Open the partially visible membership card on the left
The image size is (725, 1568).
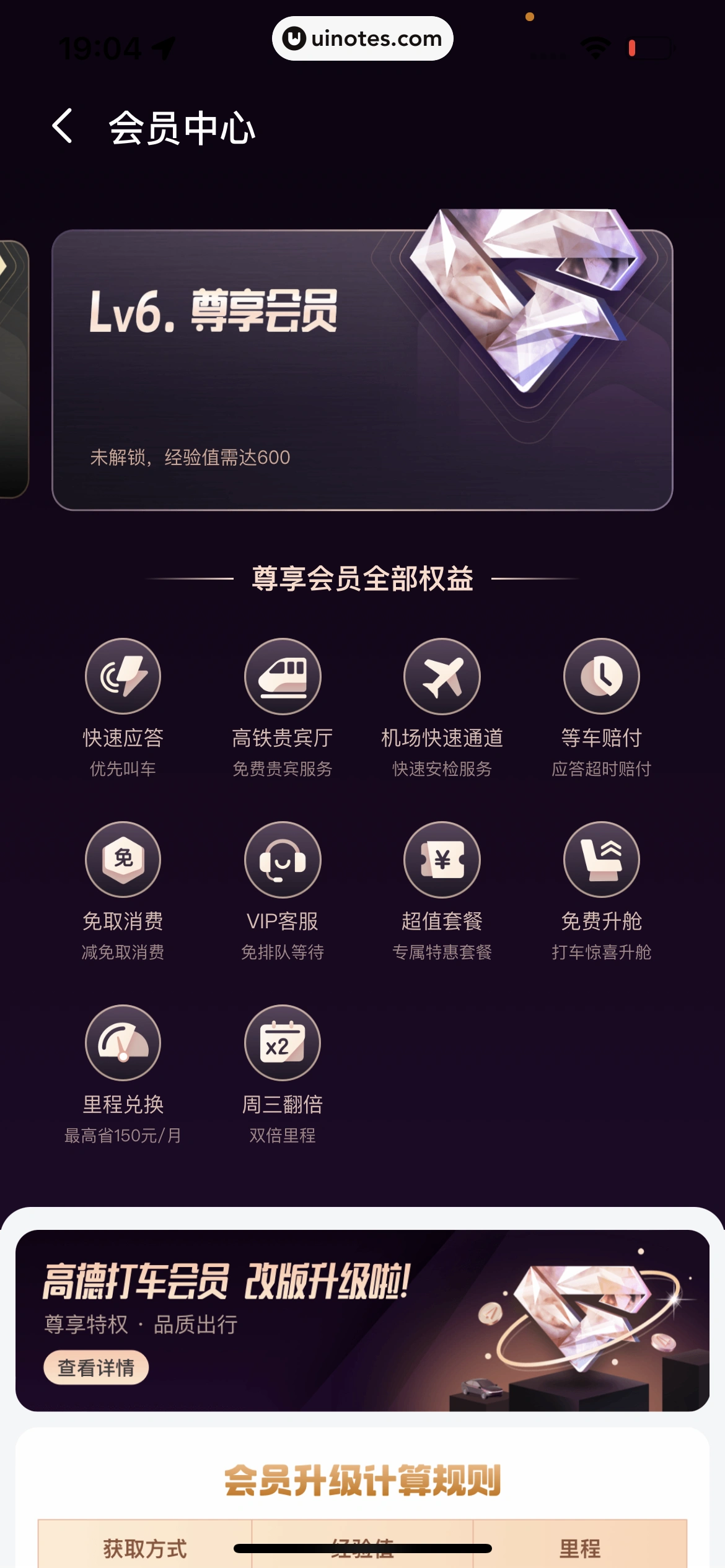pyautogui.click(x=12, y=365)
